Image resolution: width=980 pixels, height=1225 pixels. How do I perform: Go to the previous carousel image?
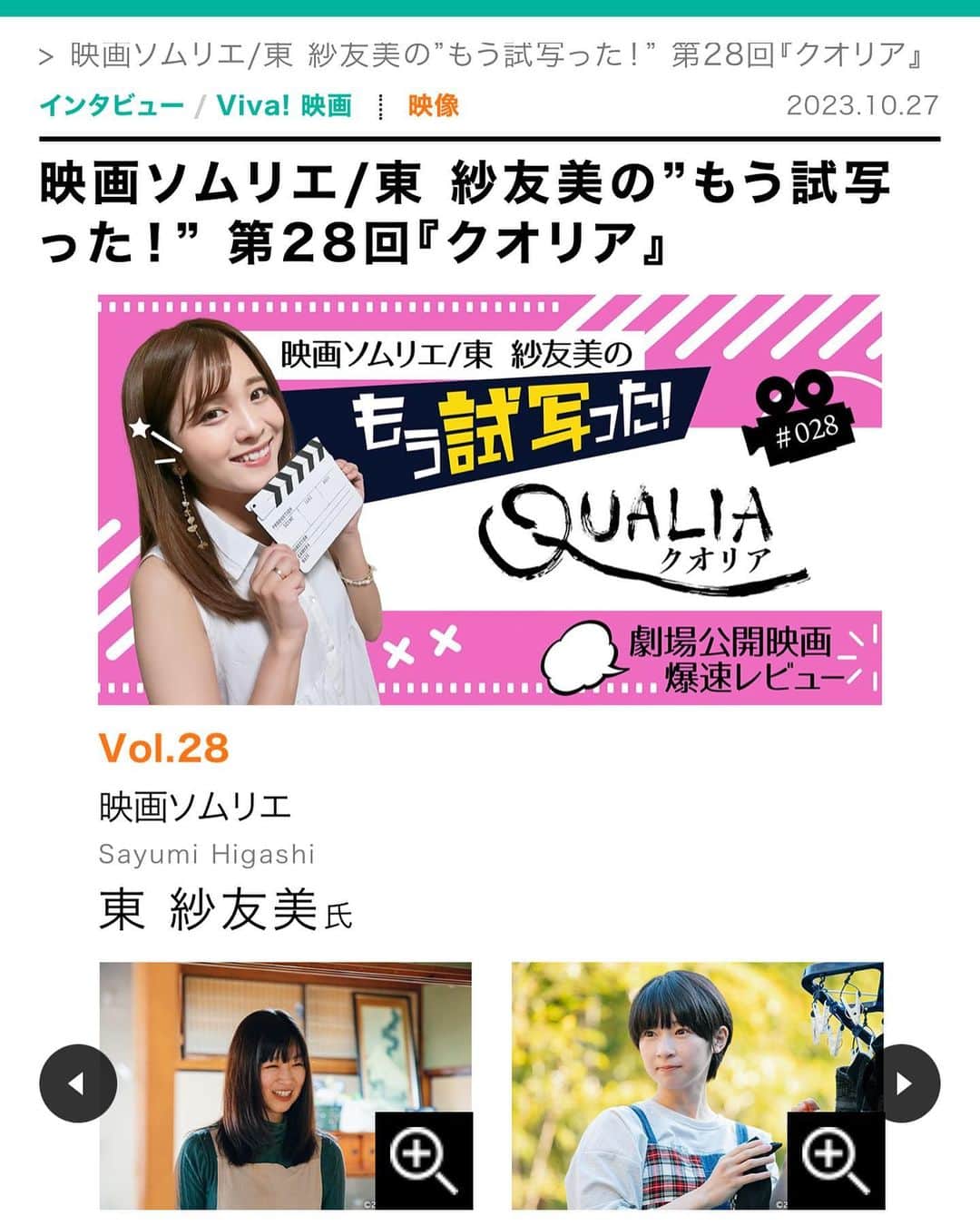coord(78,1083)
